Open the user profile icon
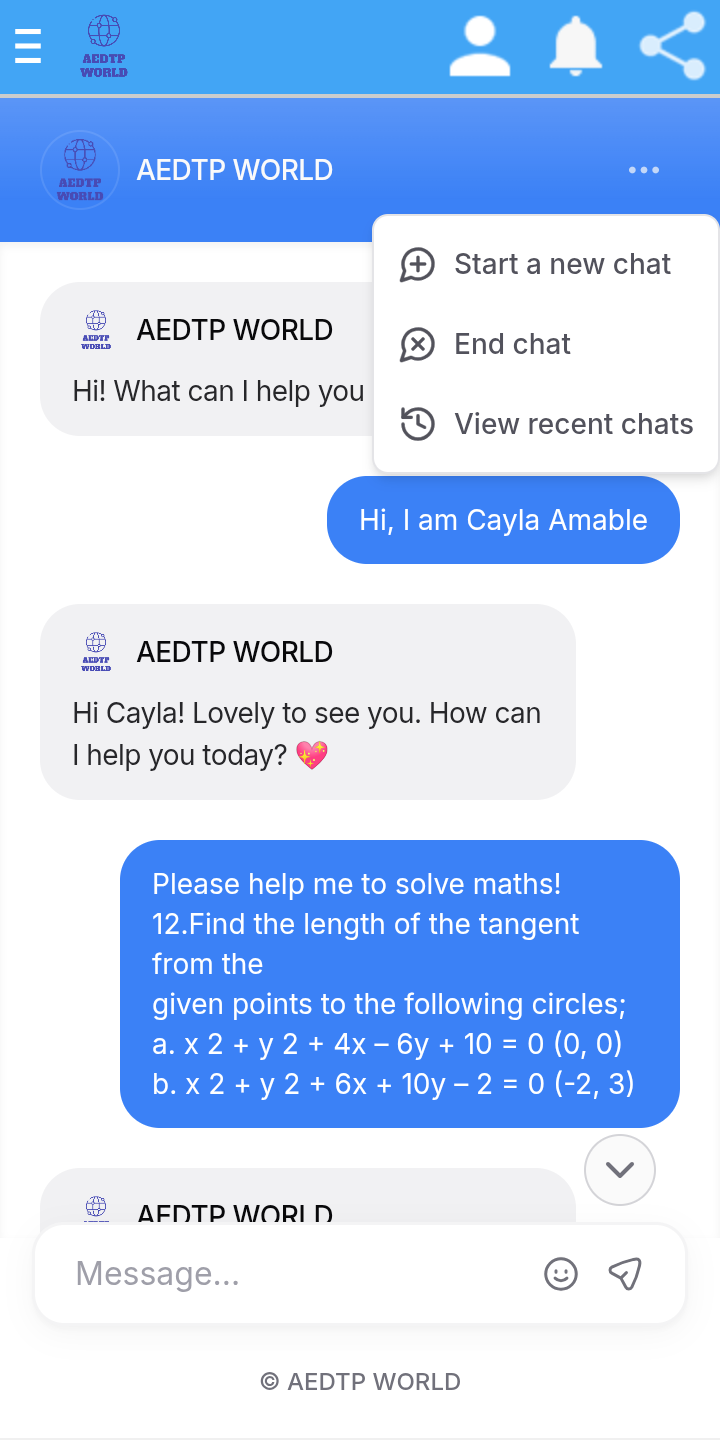The image size is (720, 1440). 480,46
